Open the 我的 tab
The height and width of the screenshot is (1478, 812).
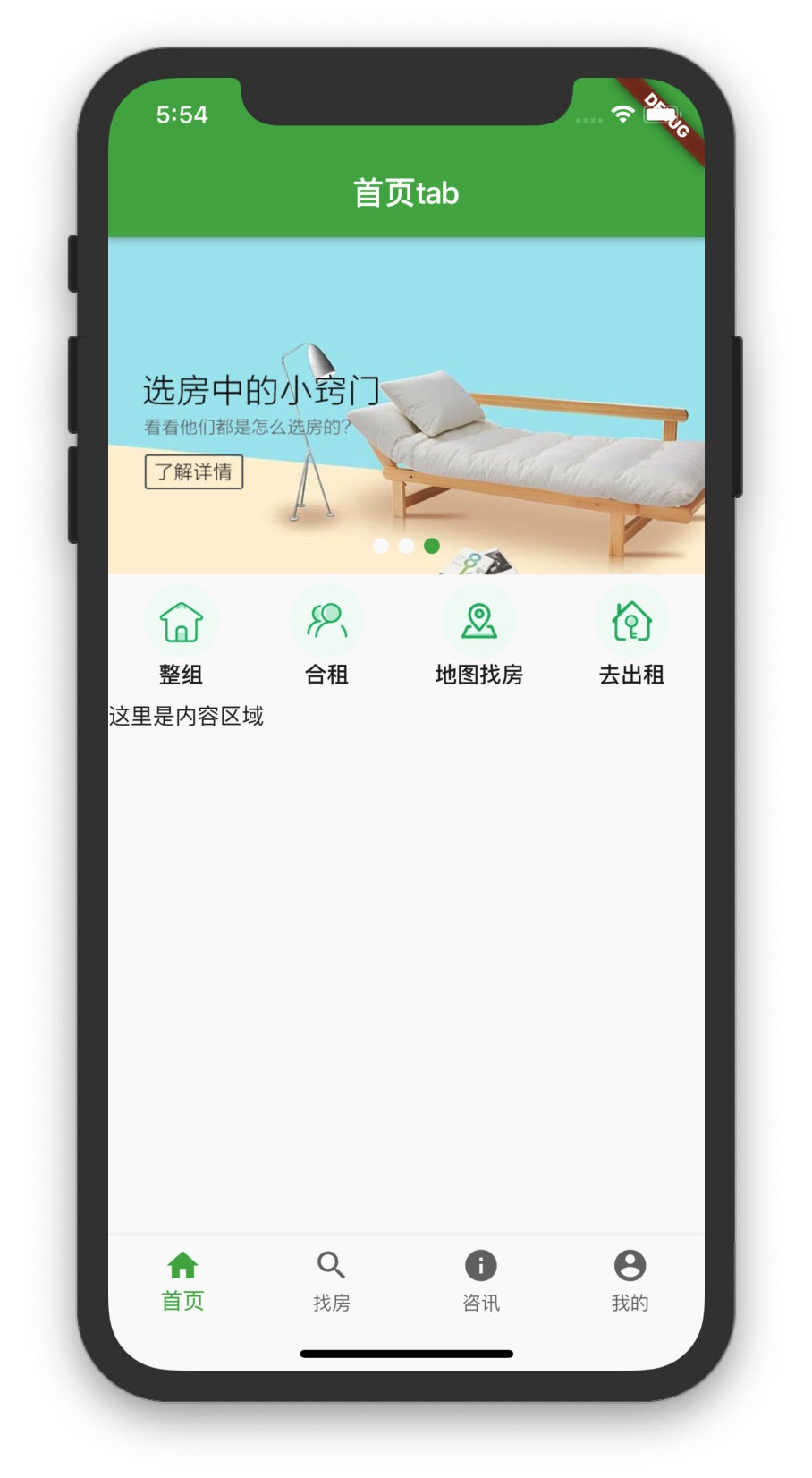[630, 1281]
